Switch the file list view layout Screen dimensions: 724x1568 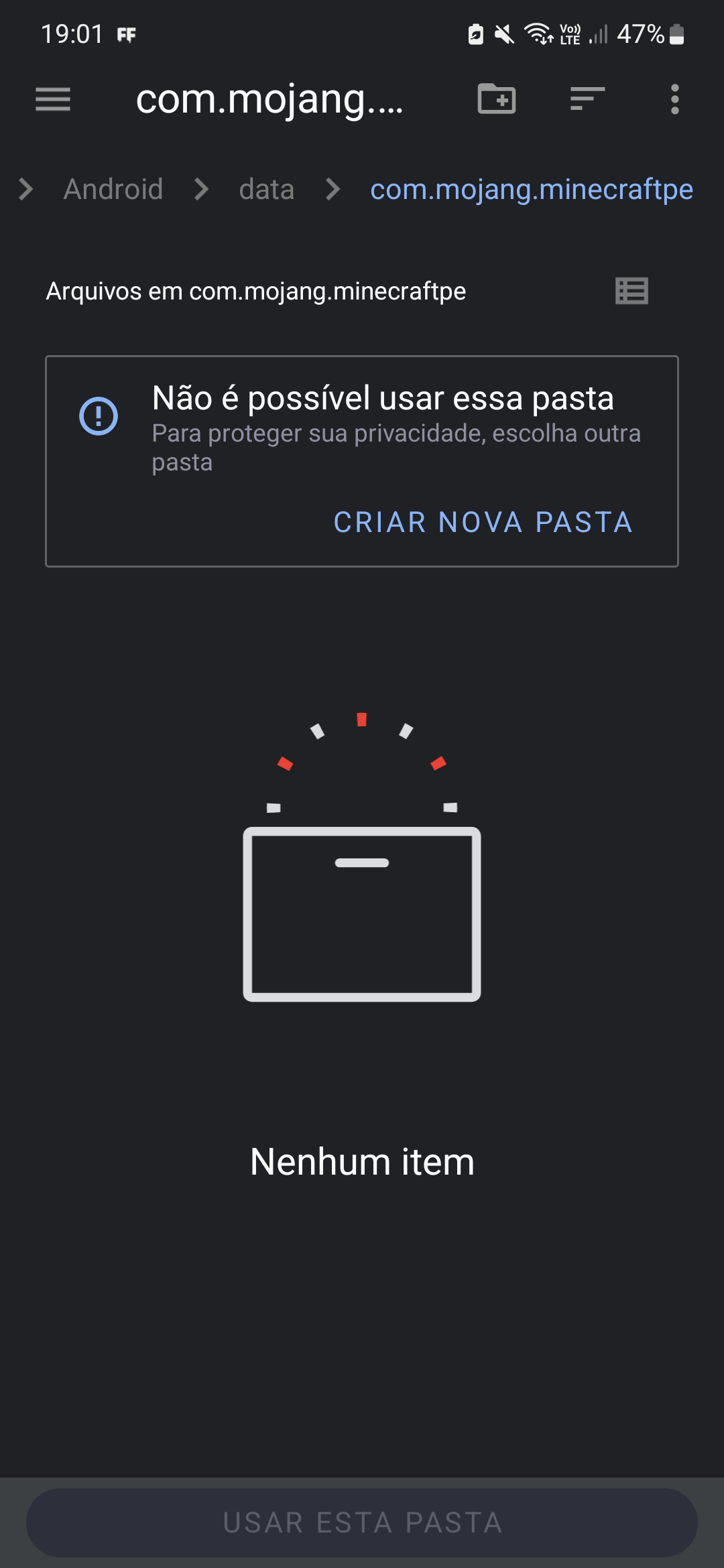(631, 291)
